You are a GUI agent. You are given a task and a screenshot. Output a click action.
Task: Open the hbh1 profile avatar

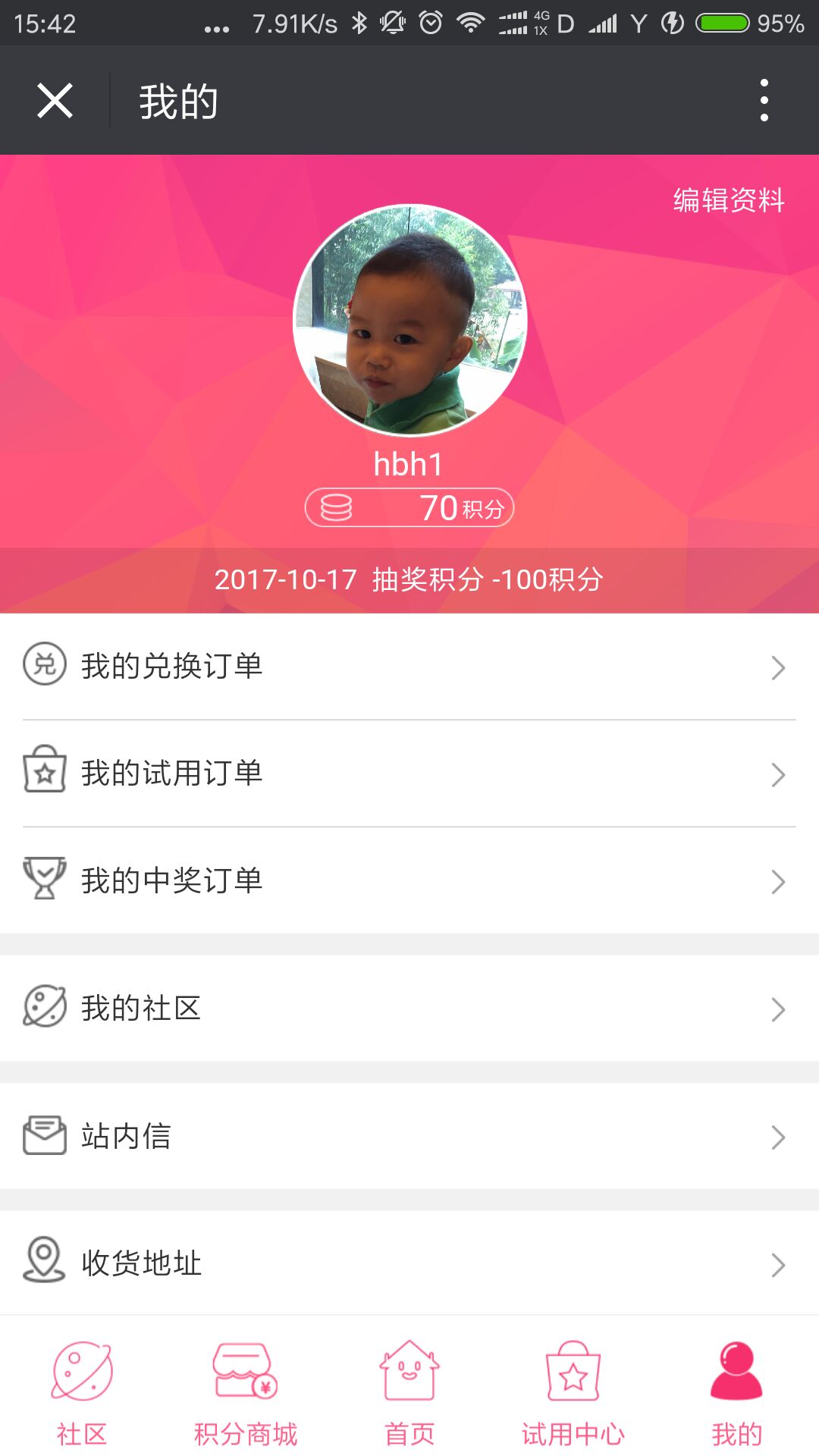pos(409,320)
